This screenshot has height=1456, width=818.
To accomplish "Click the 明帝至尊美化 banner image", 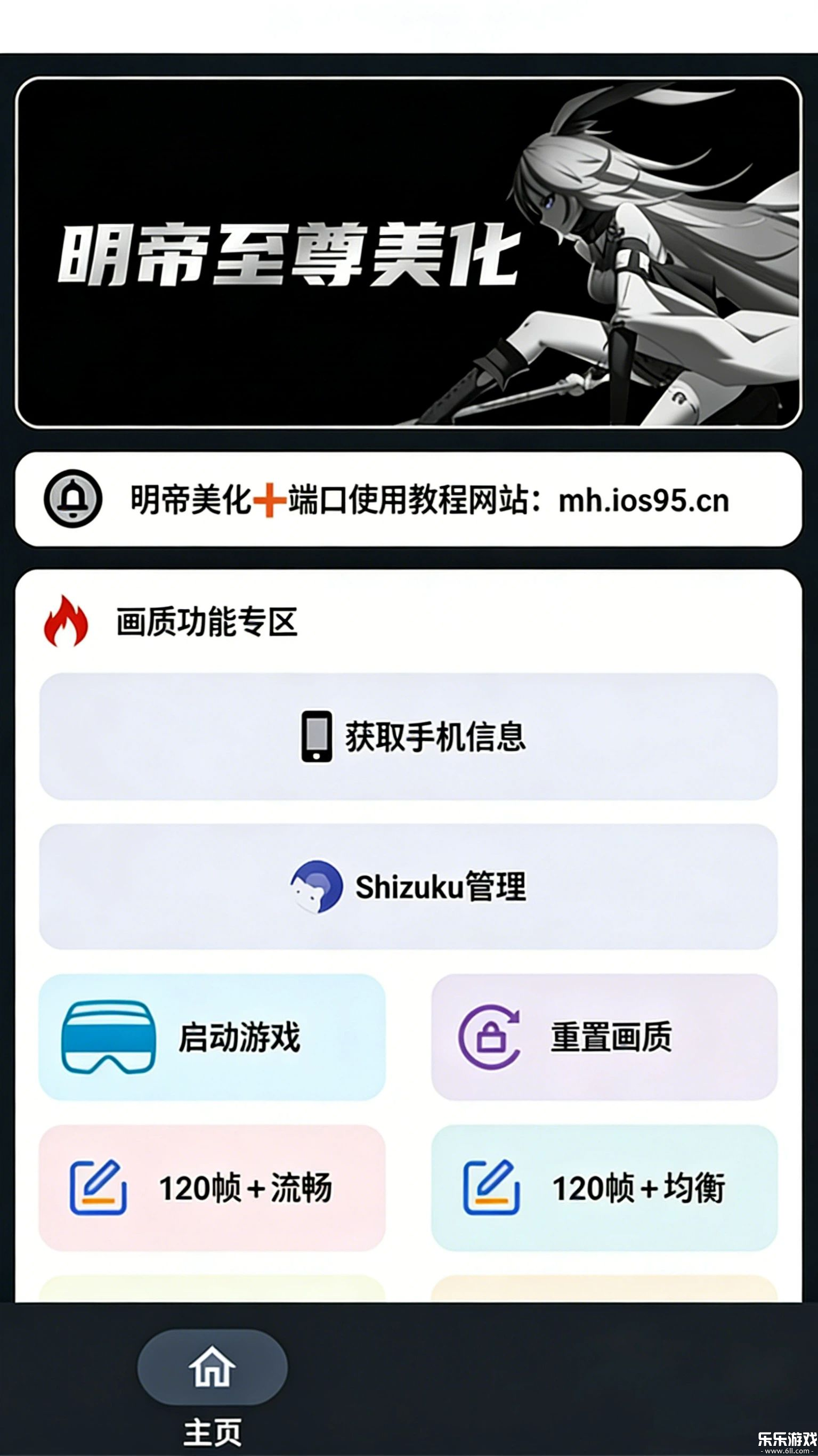I will tap(409, 254).
